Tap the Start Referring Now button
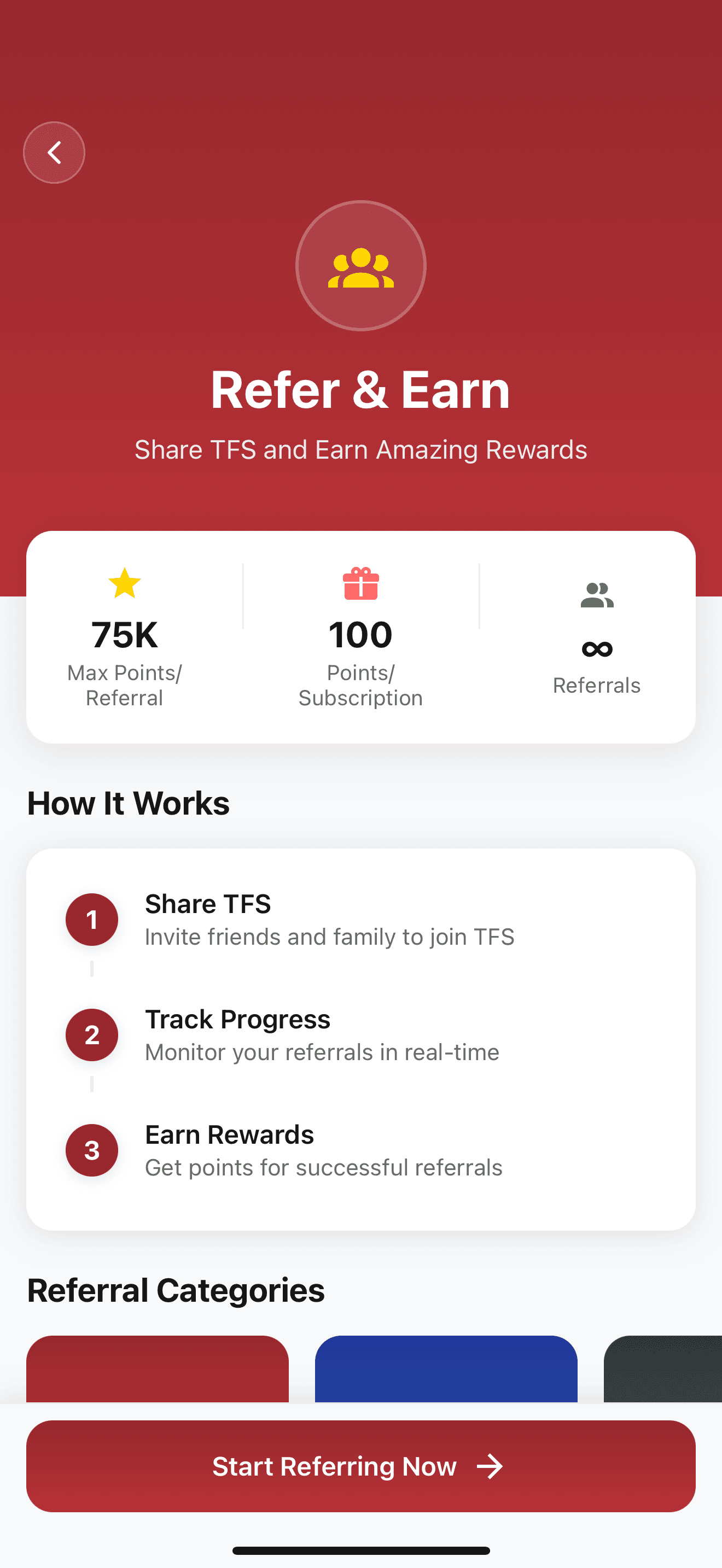The image size is (722, 1568). point(360,1466)
